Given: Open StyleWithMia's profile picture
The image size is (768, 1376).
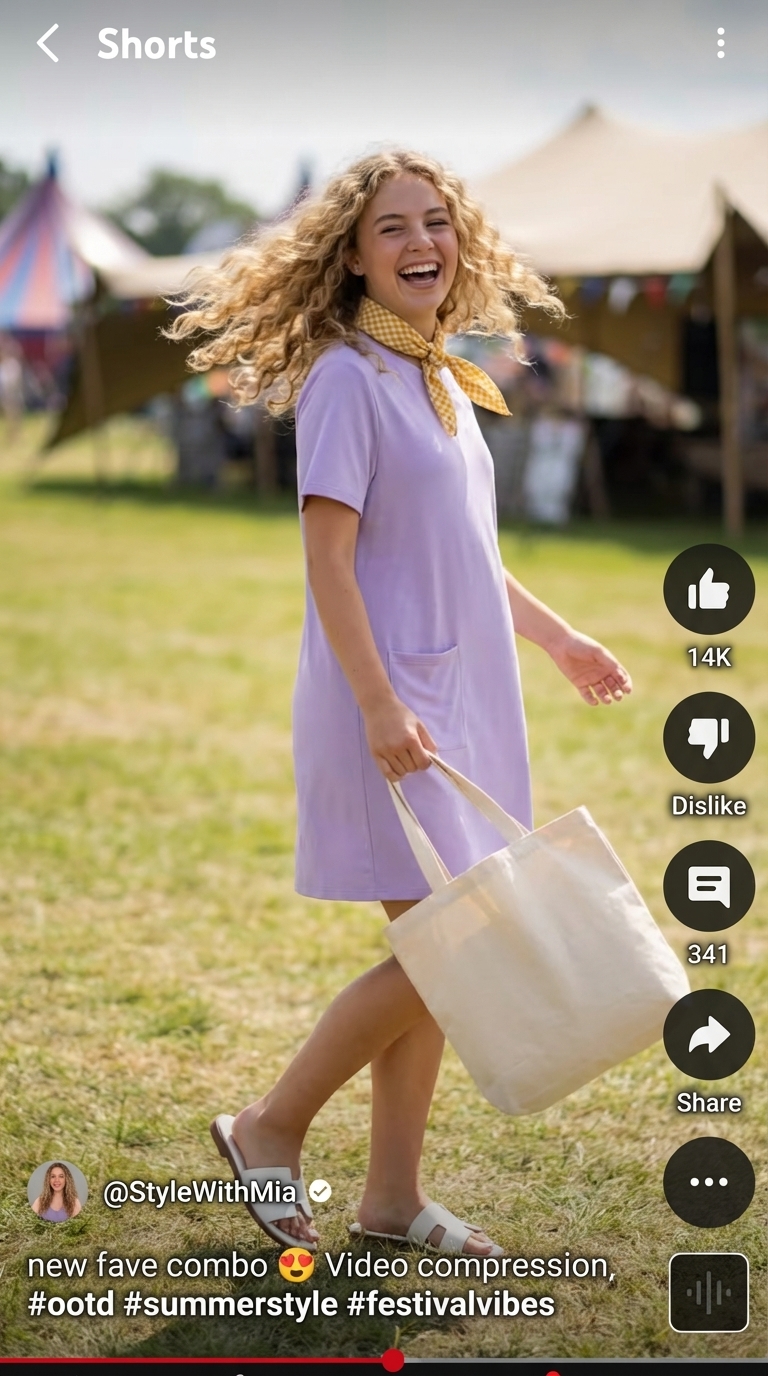Looking at the screenshot, I should click(57, 1191).
